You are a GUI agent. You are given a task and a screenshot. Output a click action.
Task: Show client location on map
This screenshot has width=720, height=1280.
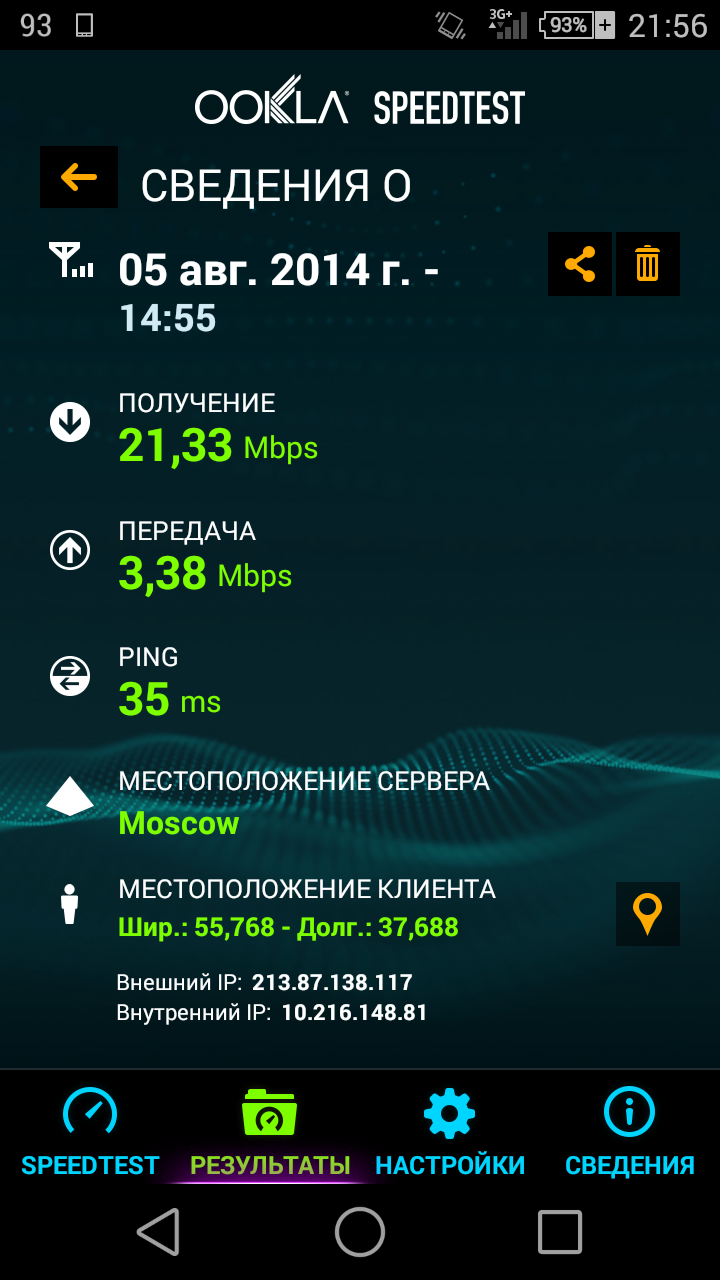[648, 914]
